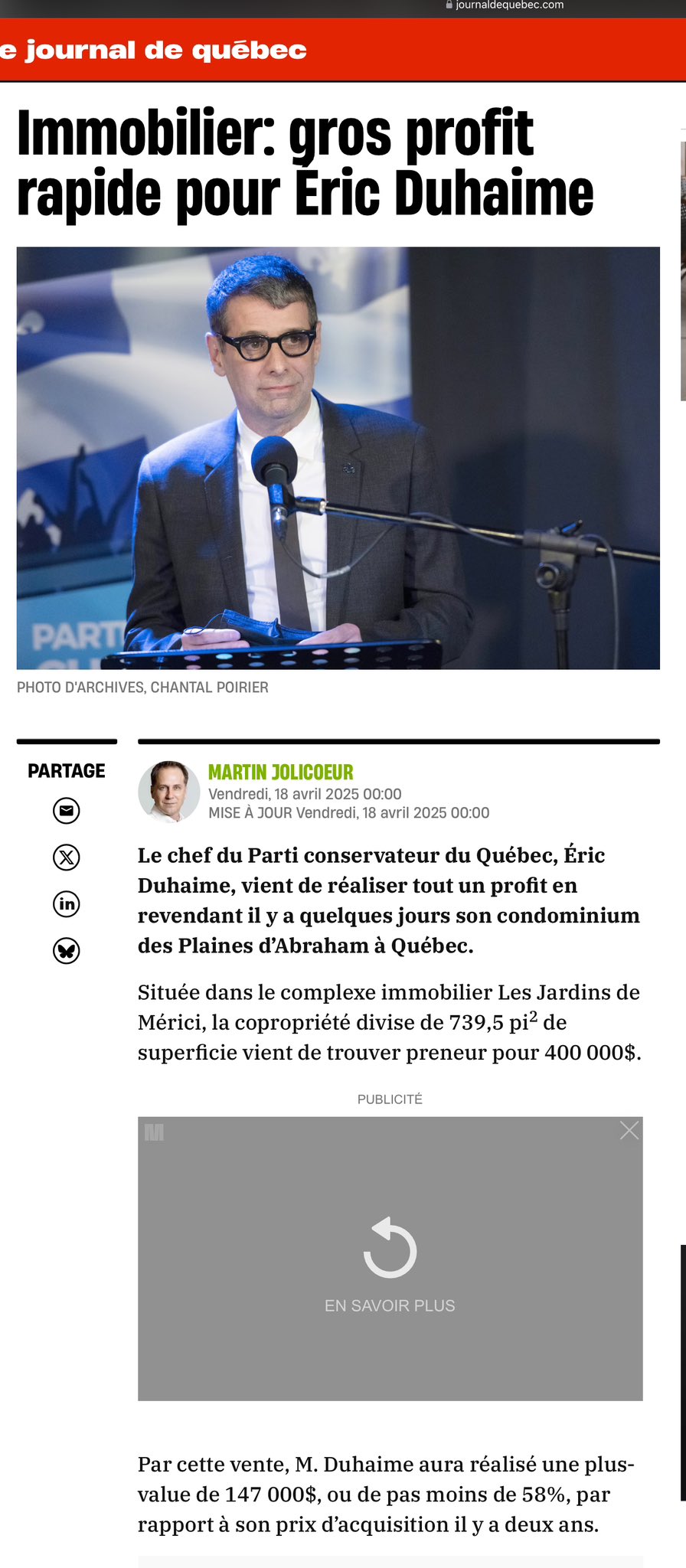Close the advertisement banner
The image size is (686, 1568).
(629, 1130)
